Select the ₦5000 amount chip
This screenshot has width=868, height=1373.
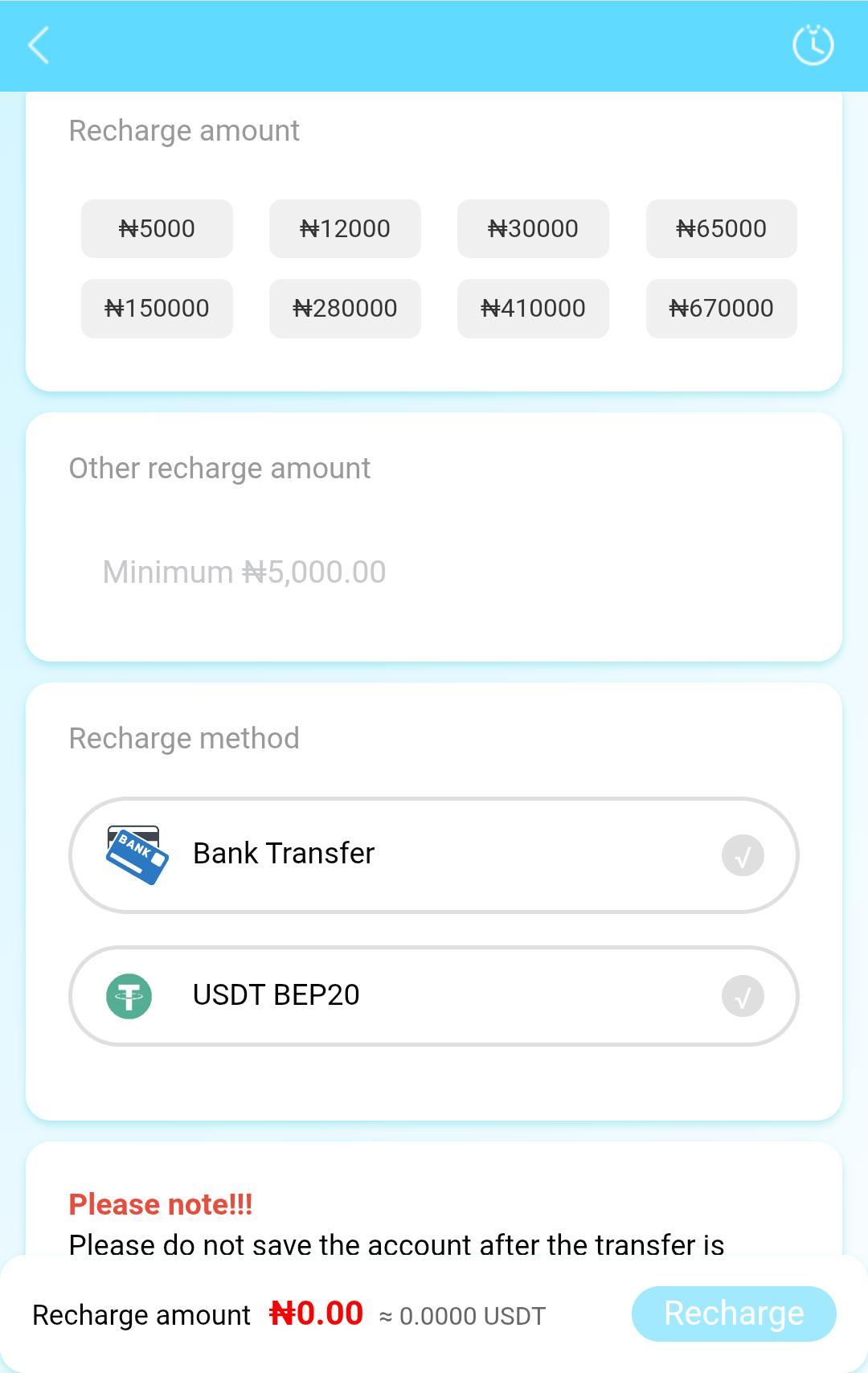tap(156, 228)
